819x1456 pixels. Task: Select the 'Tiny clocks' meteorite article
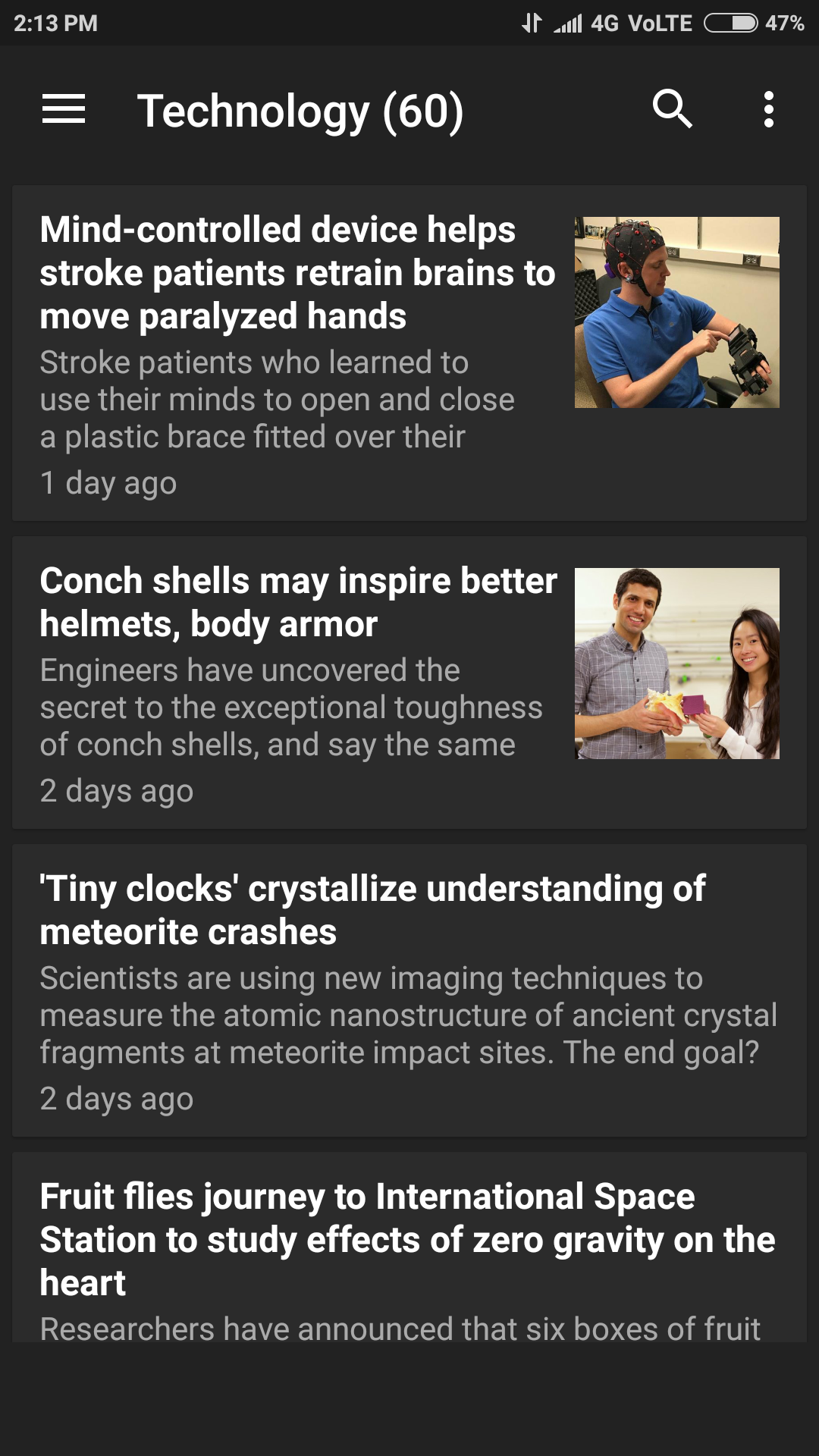click(x=373, y=909)
